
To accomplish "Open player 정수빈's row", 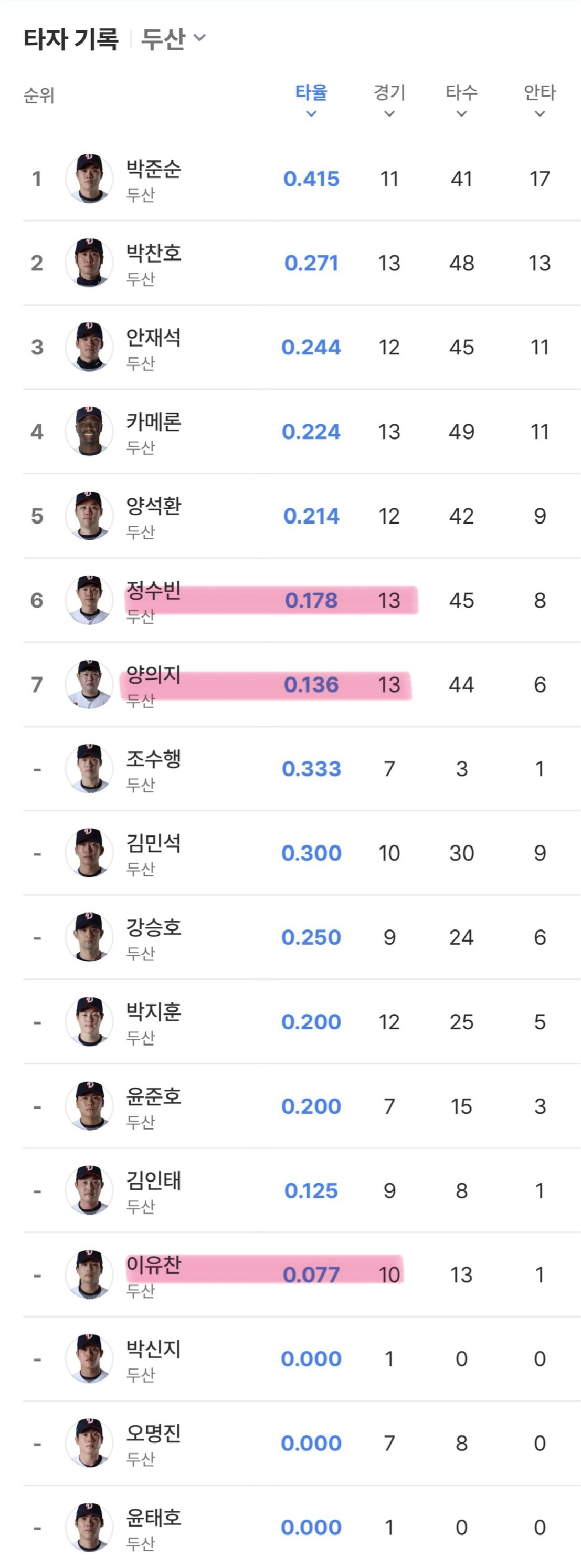I will point(302,600).
